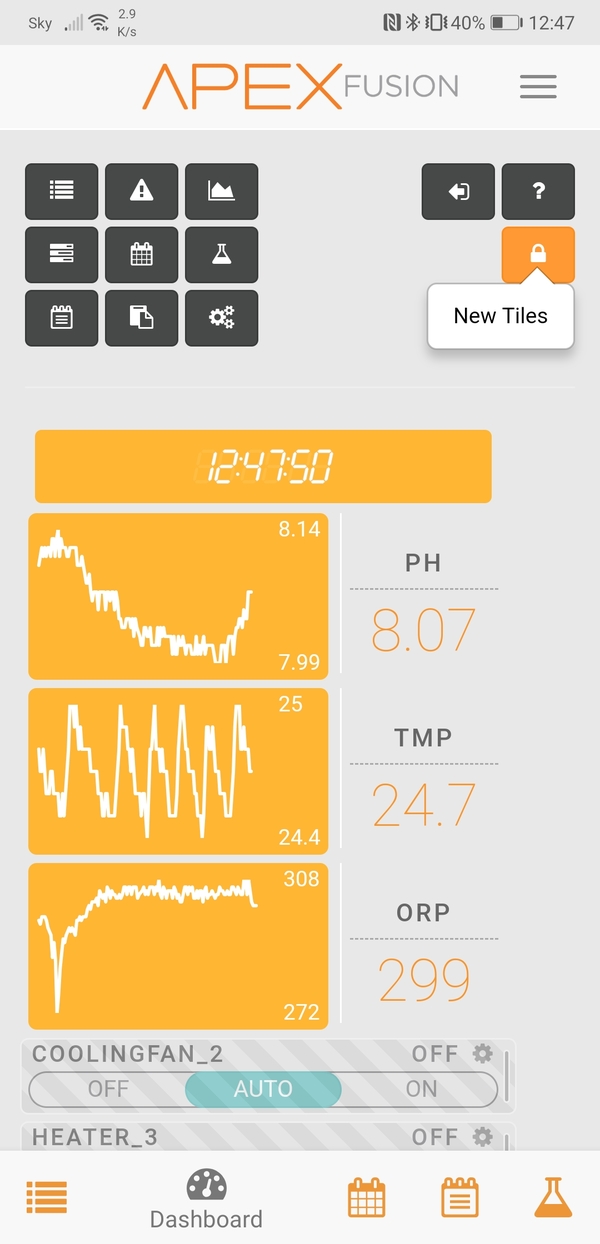Screen dimensions: 600x1244
Task: Open the hamburger menu
Action: pyautogui.click(x=538, y=87)
